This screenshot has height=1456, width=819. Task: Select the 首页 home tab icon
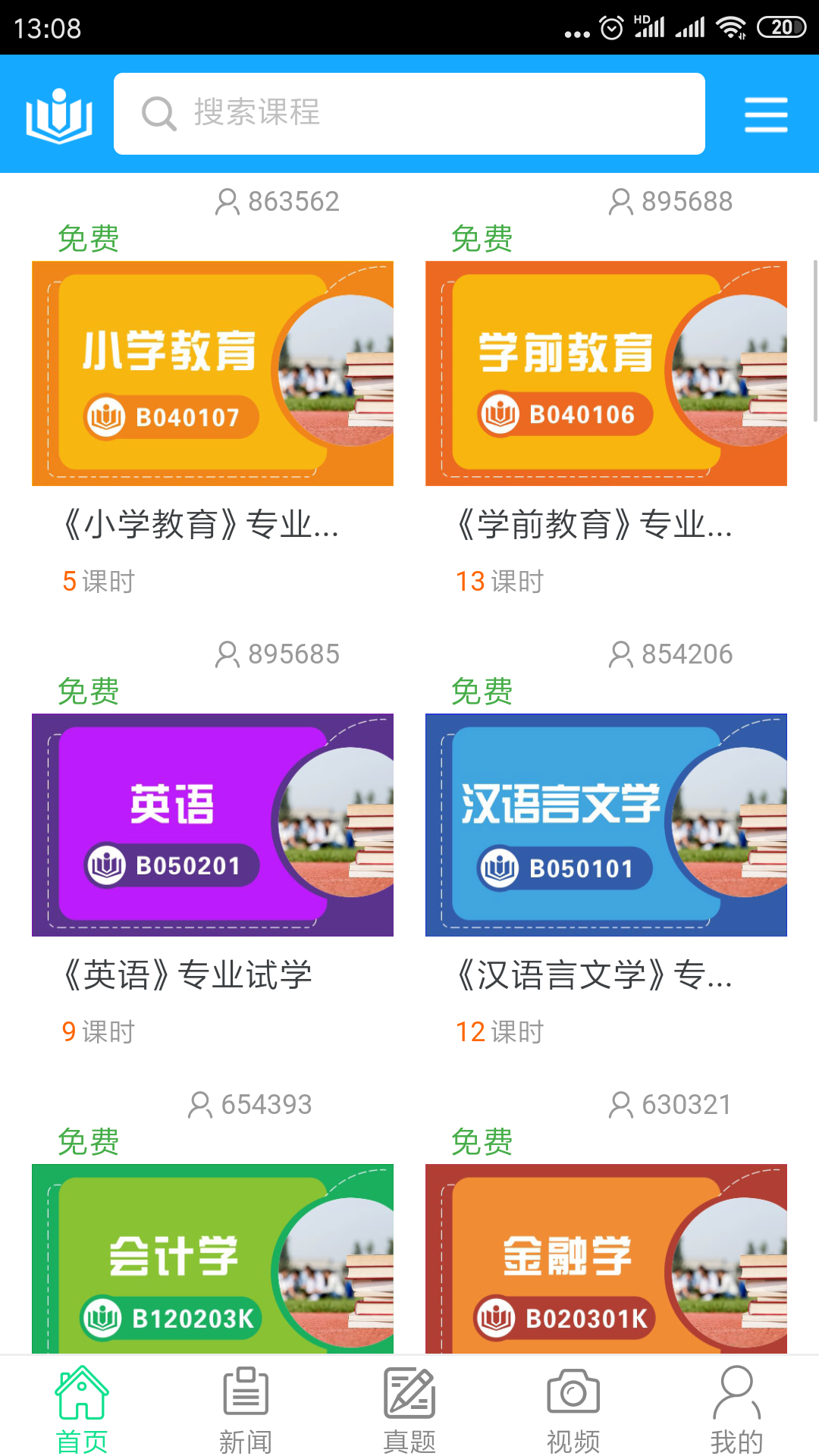click(82, 1407)
